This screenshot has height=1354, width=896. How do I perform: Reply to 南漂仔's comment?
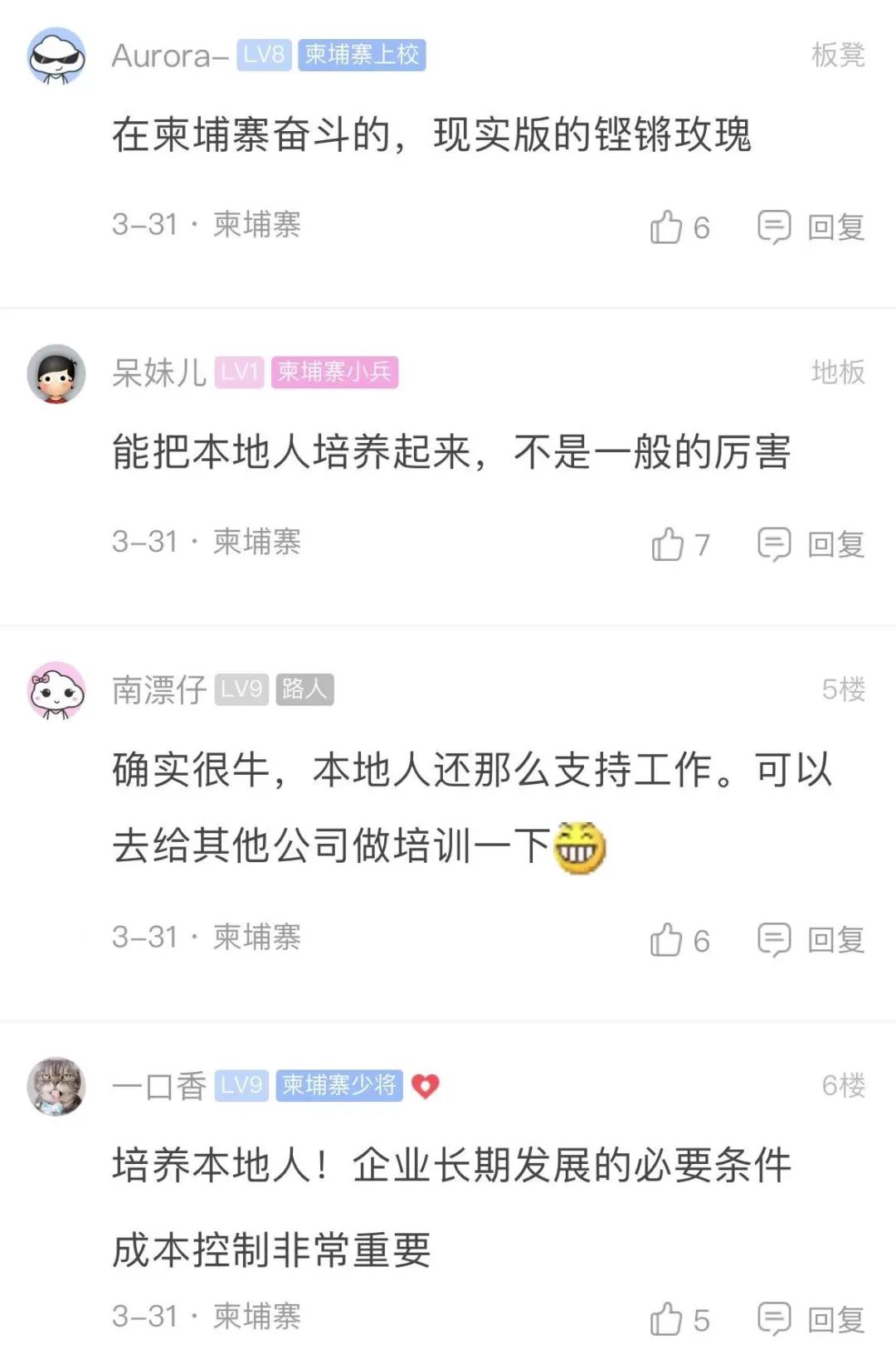[x=811, y=940]
